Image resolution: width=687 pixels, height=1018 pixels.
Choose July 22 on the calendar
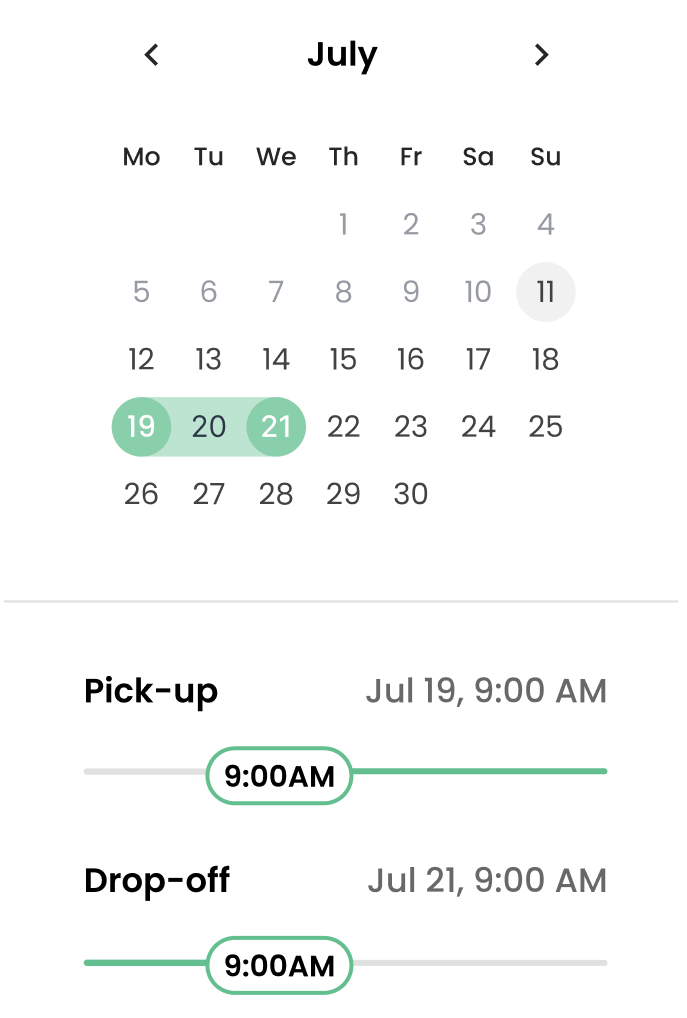(343, 427)
